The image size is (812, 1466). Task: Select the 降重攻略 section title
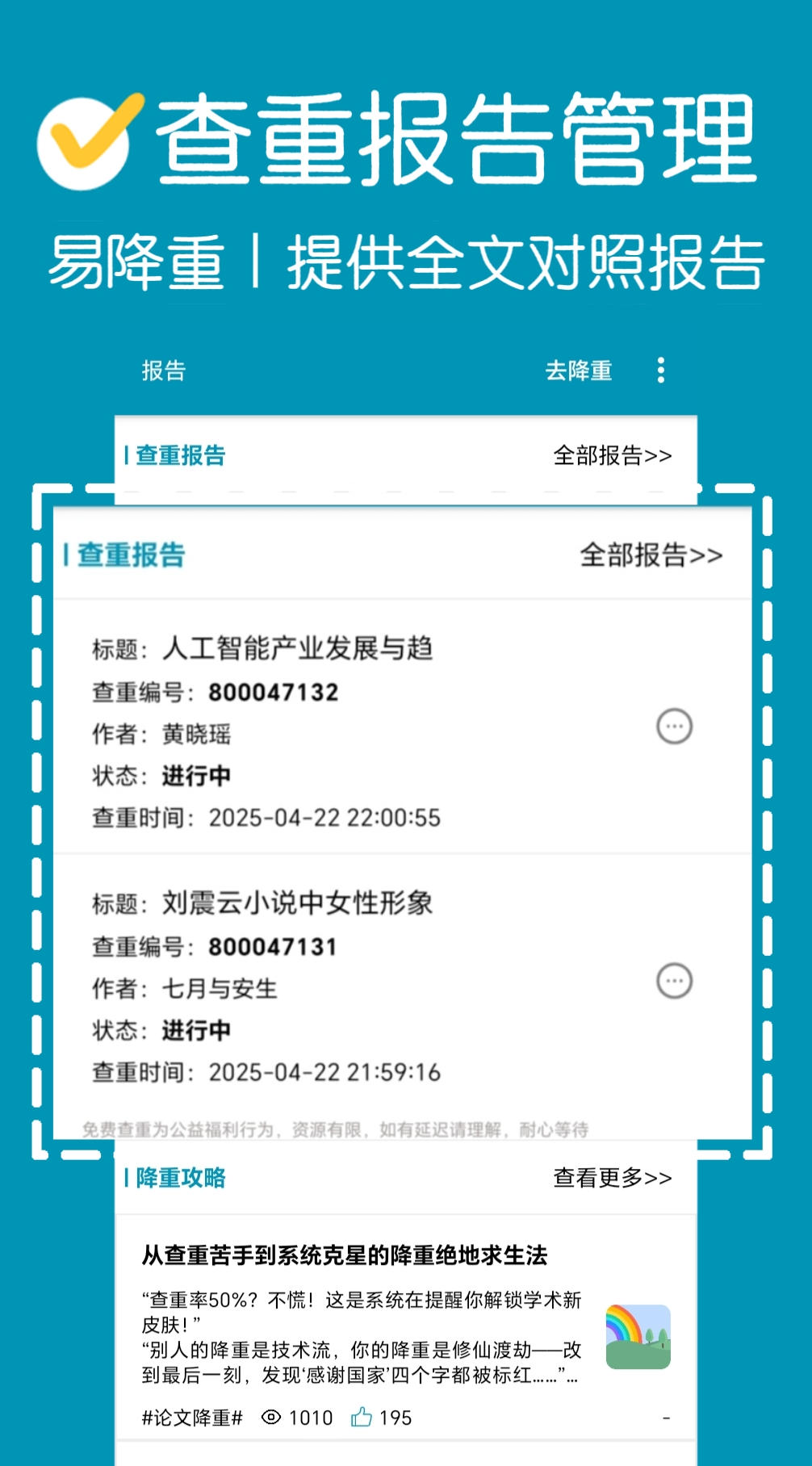(178, 1178)
